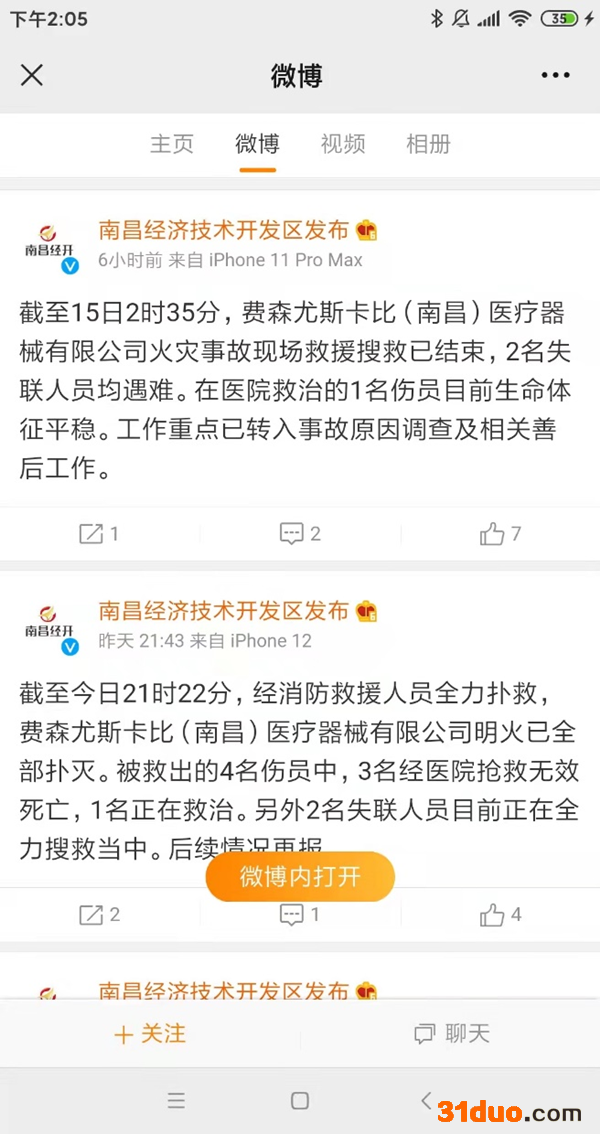Screen dimensions: 600x1134
Task: Open the three-dot overflow menu
Action: tap(555, 75)
